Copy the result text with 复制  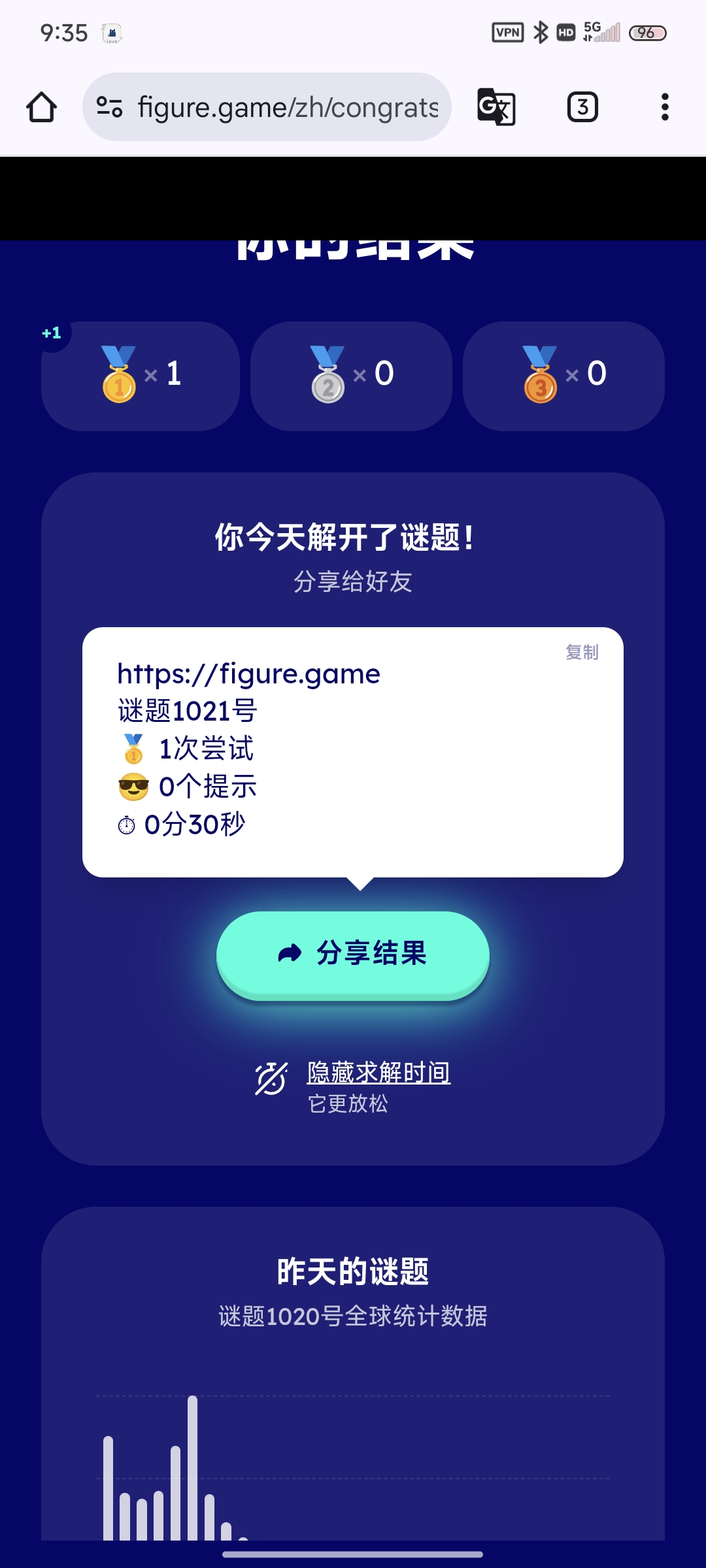click(582, 652)
